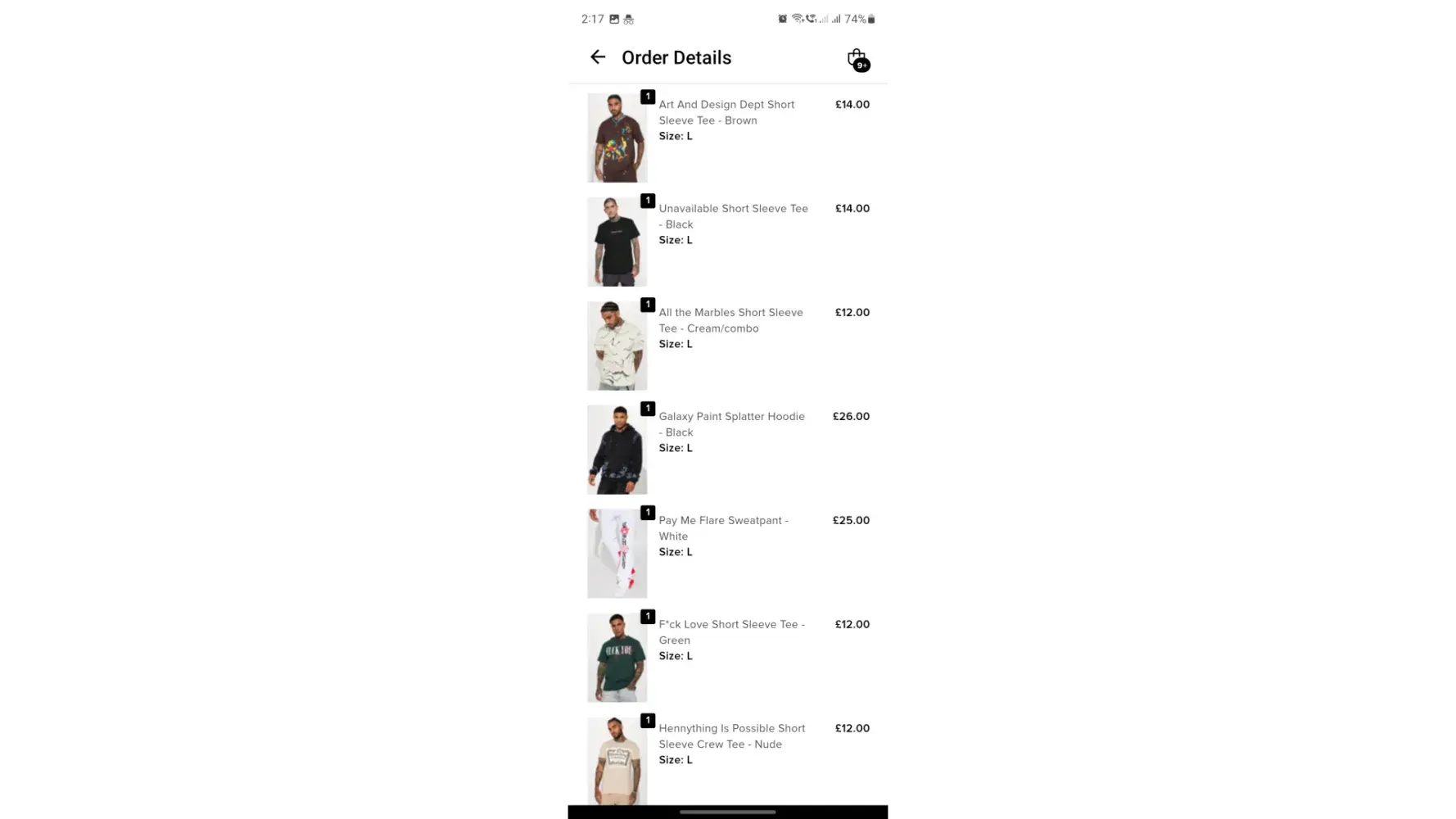Tap the F*ck Love Short Sleeve Tee

pyautogui.click(x=730, y=632)
